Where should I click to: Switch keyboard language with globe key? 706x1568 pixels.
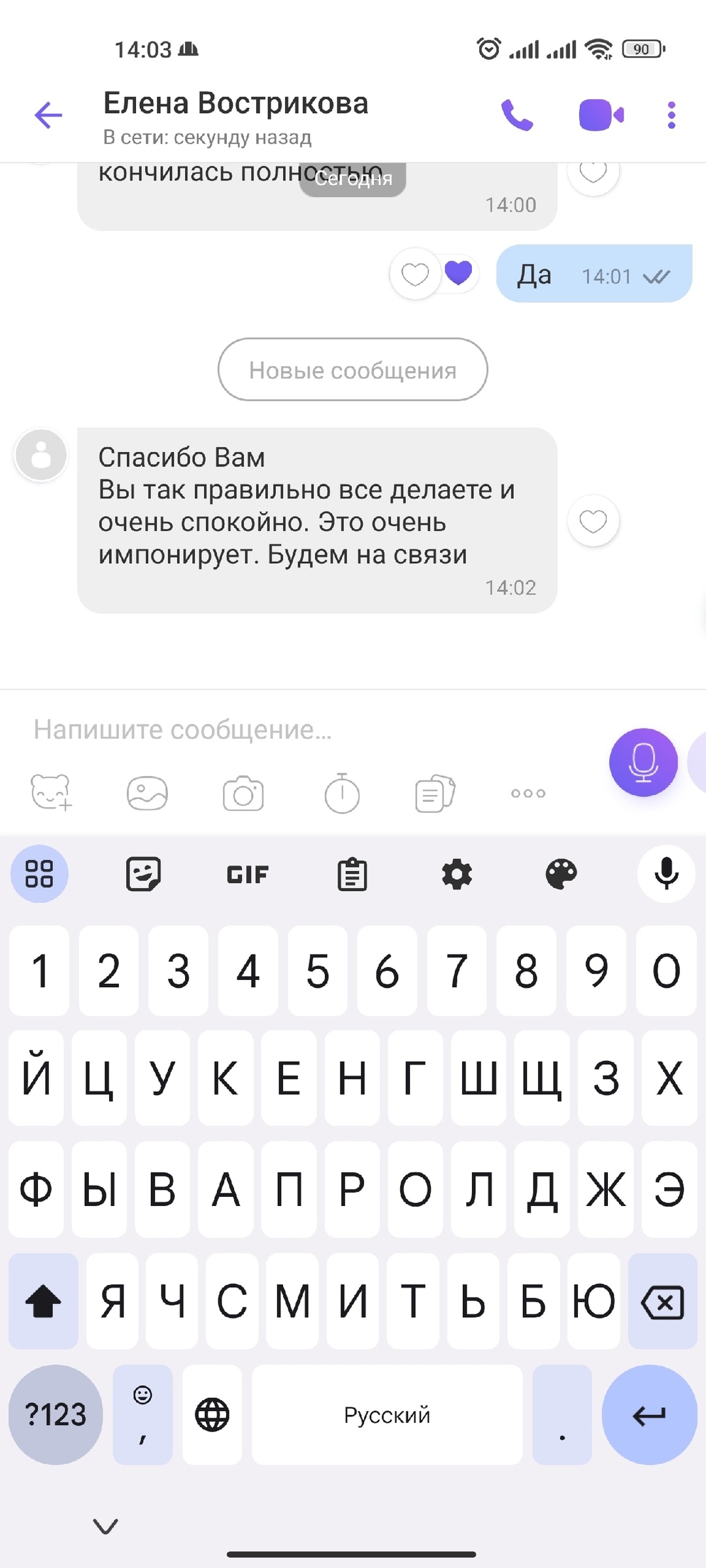coord(212,1414)
